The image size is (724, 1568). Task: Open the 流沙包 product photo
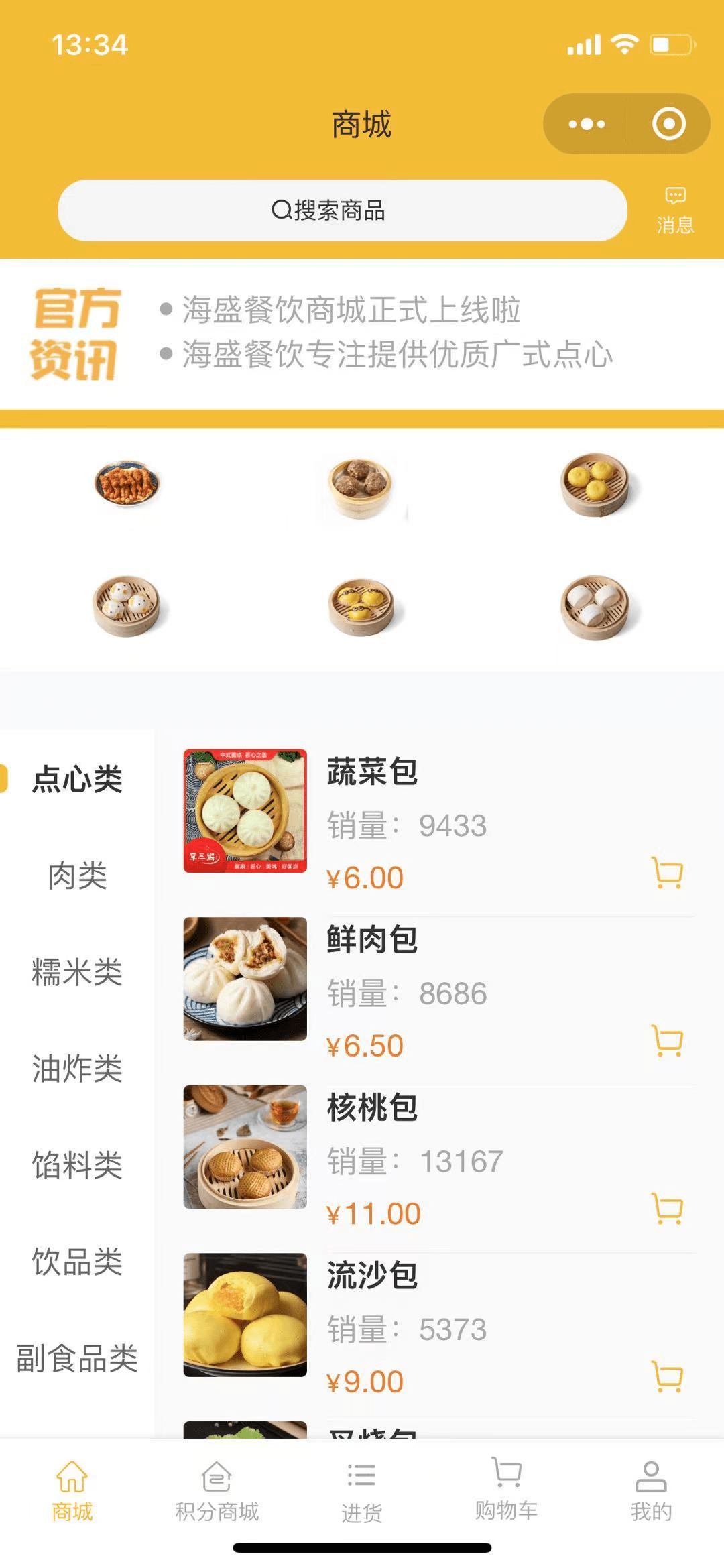coord(245,1315)
